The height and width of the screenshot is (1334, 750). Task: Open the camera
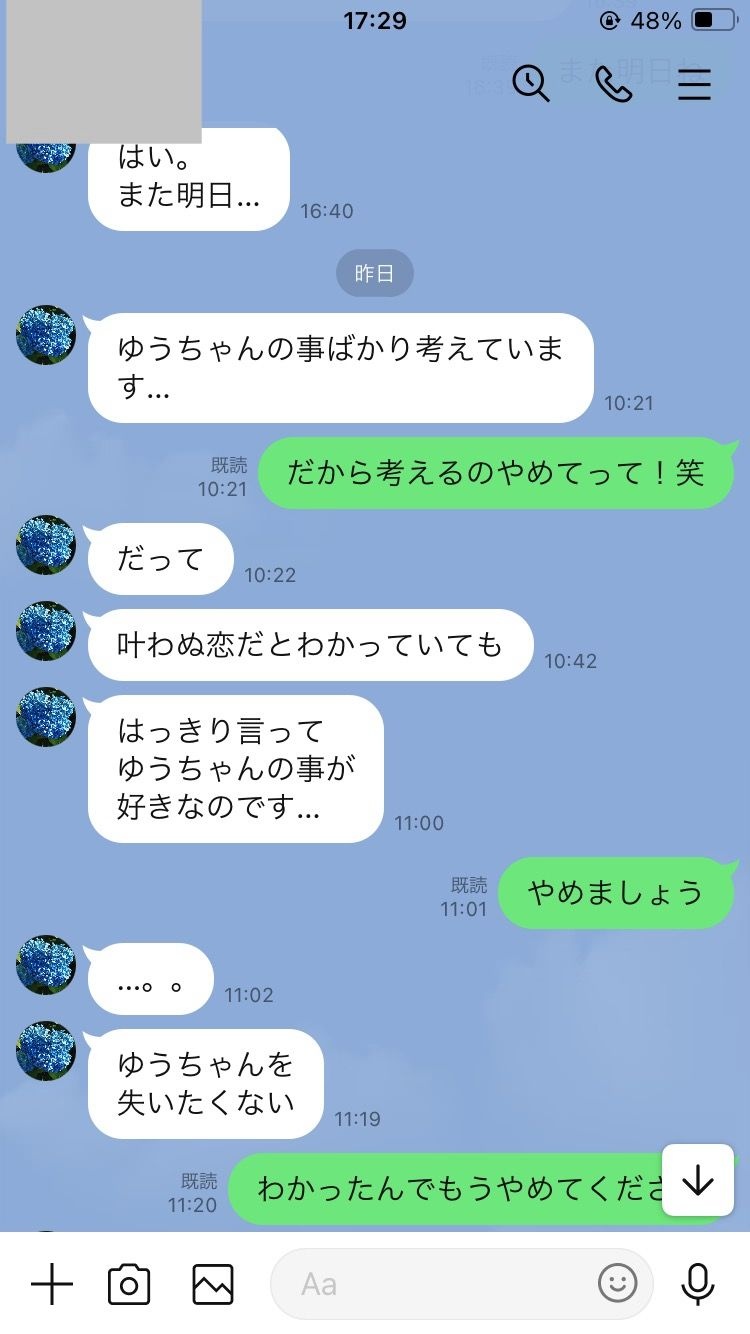tap(129, 1283)
